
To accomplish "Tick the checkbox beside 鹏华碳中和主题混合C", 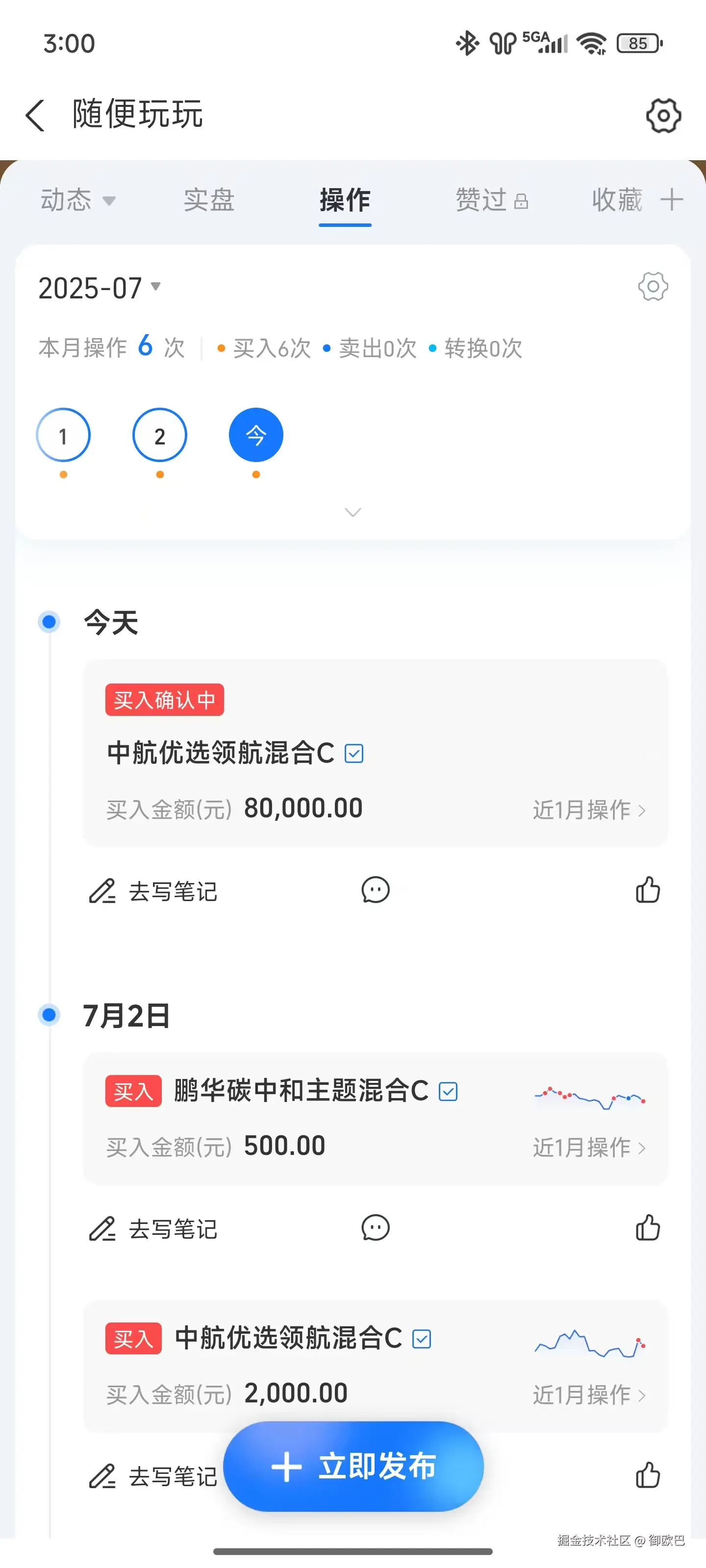I will click(x=448, y=1091).
